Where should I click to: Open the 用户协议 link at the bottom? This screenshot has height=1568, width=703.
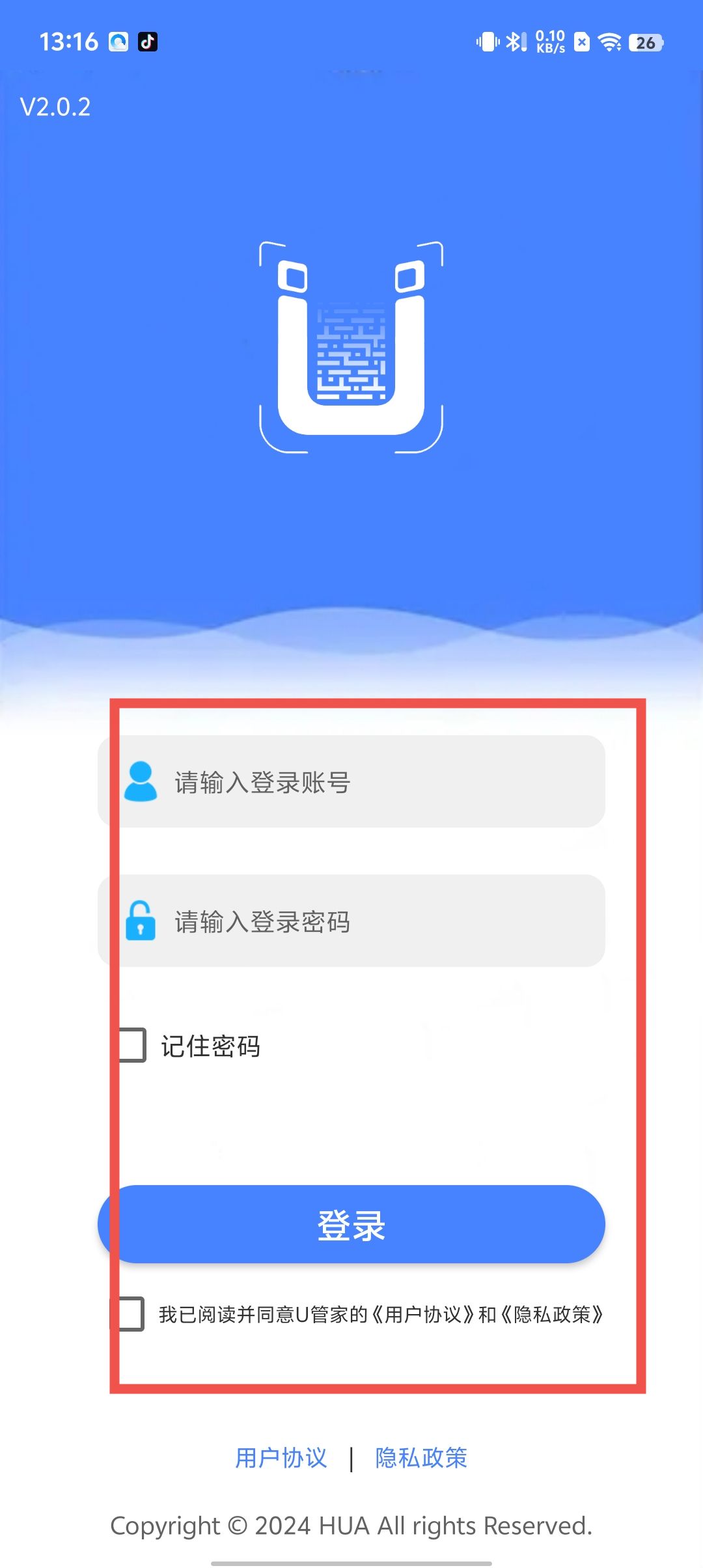pyautogui.click(x=281, y=1458)
